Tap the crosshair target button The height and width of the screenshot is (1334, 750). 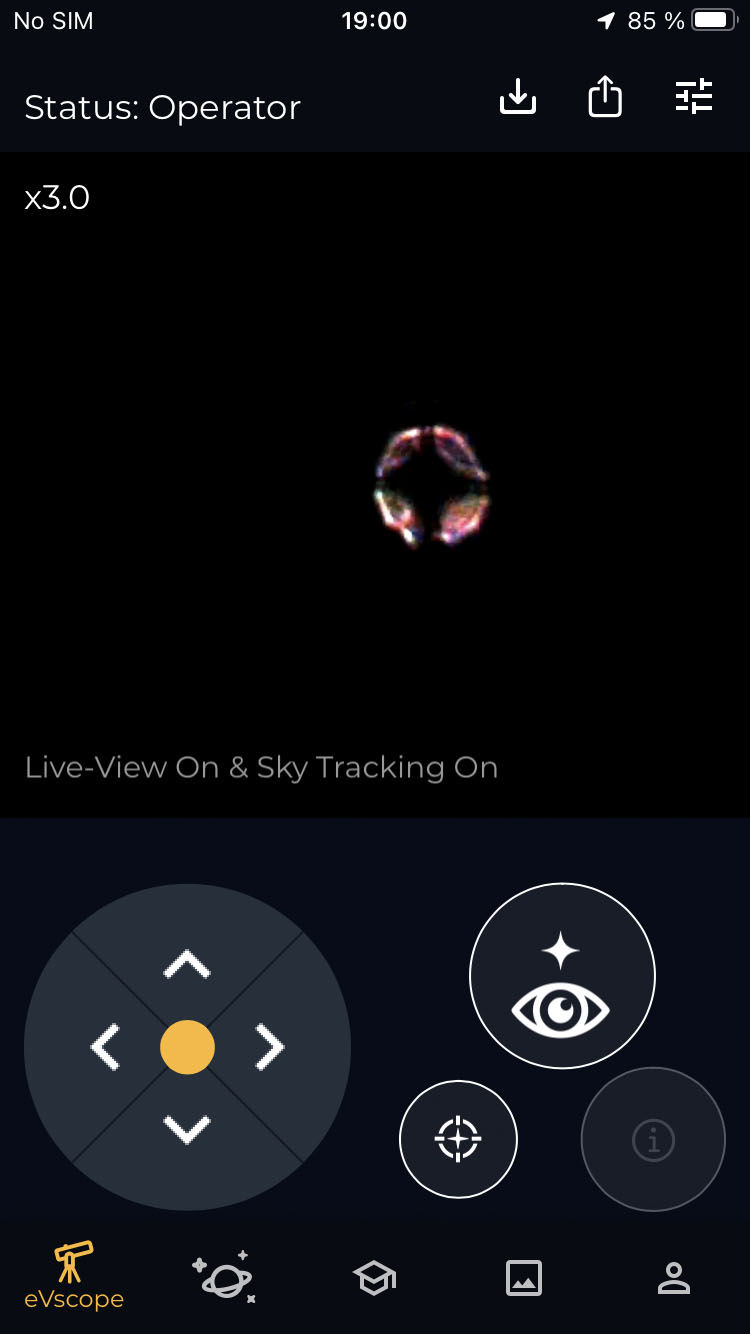pyautogui.click(x=458, y=1138)
